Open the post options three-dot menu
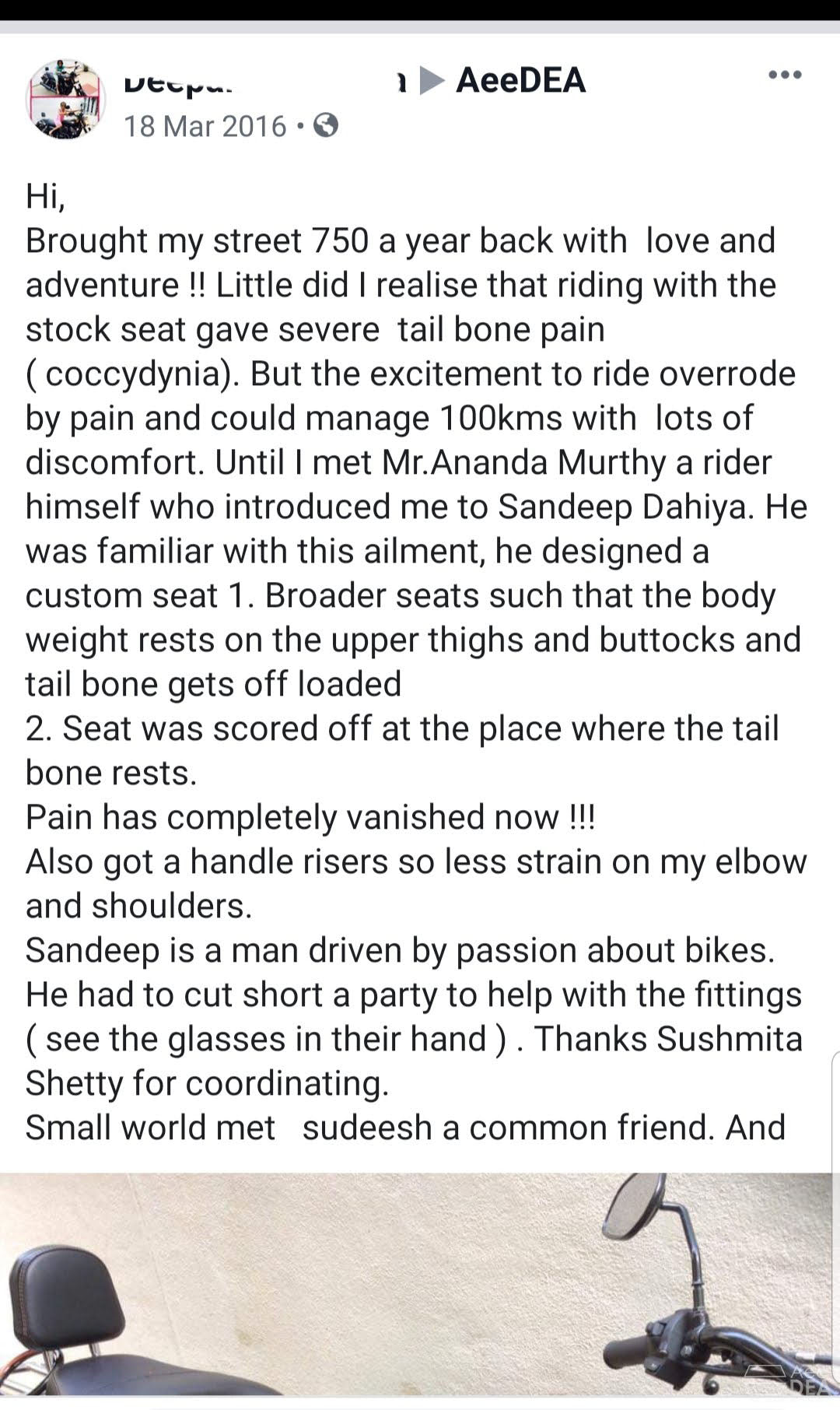The image size is (840, 1410). pyautogui.click(x=786, y=74)
